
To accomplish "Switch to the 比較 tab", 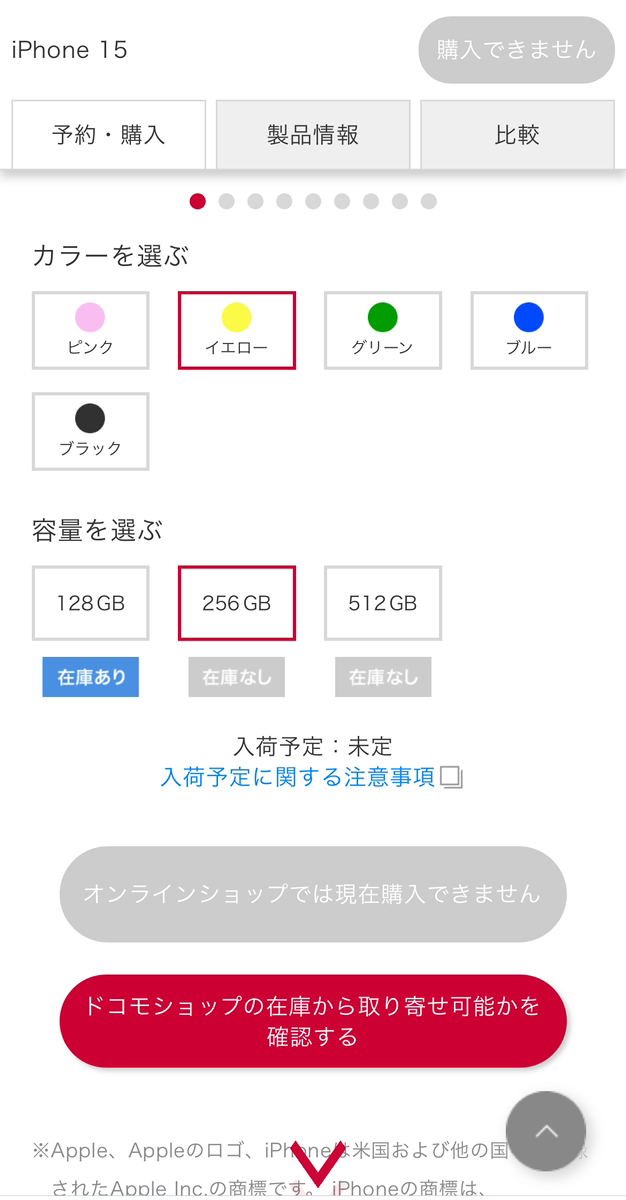I will (517, 134).
